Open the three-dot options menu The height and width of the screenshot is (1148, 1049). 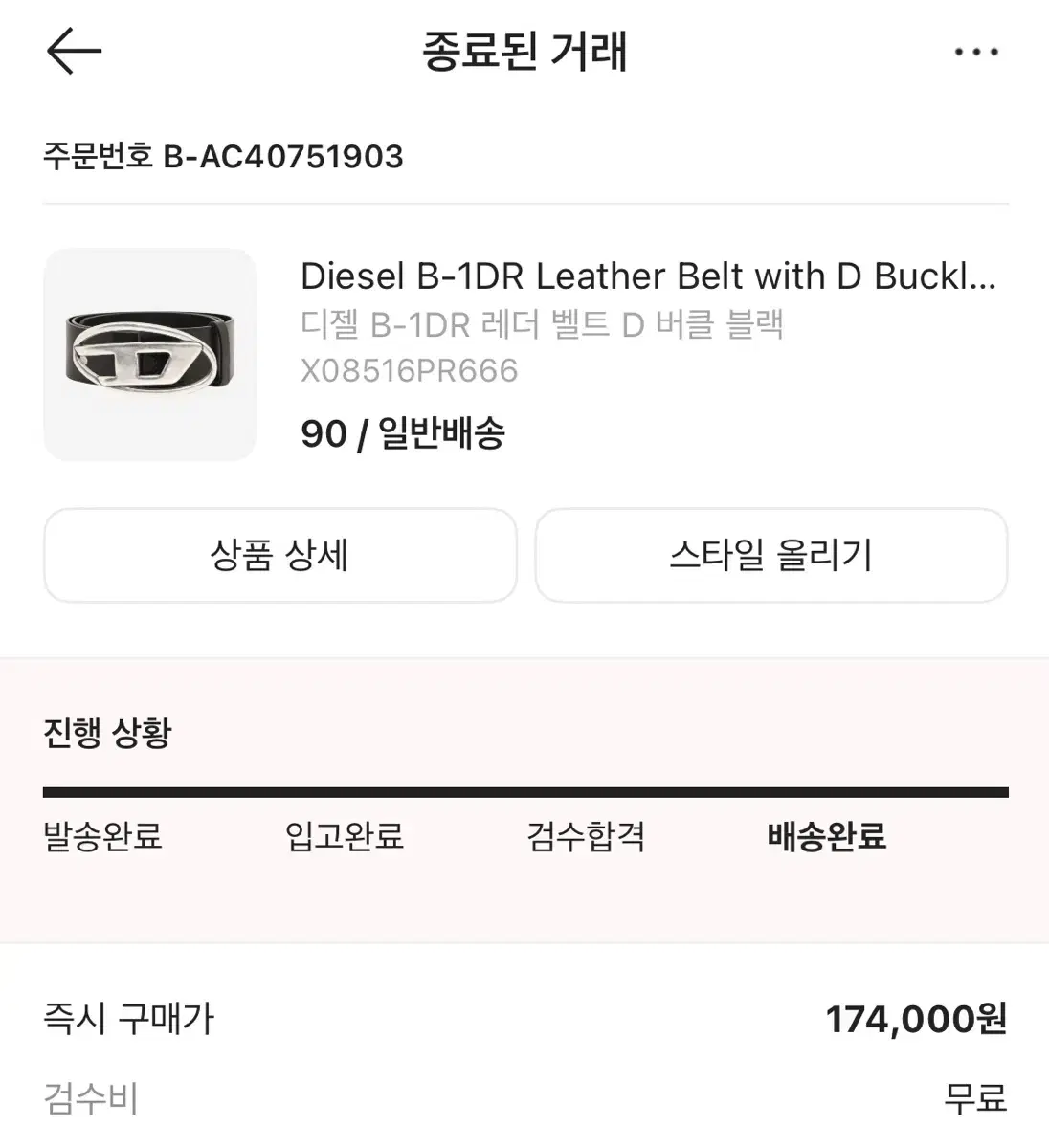tap(974, 53)
